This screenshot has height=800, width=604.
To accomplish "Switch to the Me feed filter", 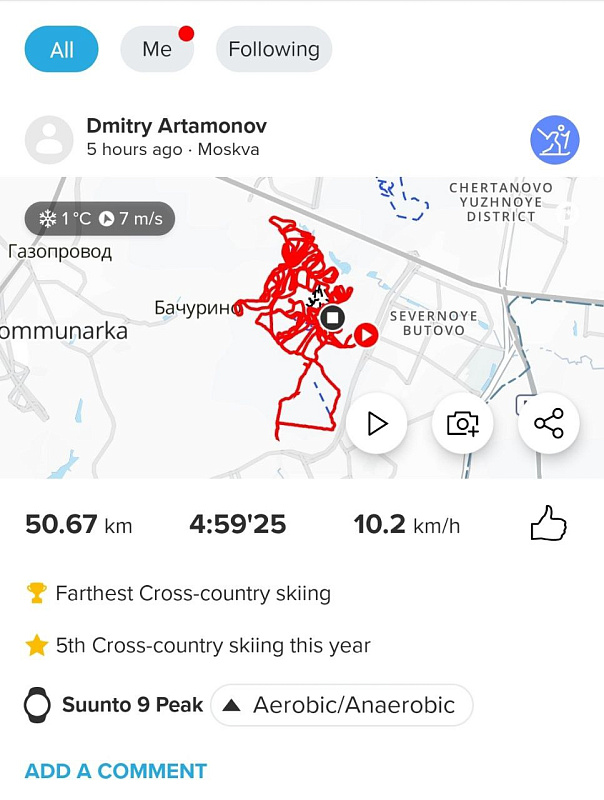I will pyautogui.click(x=157, y=49).
